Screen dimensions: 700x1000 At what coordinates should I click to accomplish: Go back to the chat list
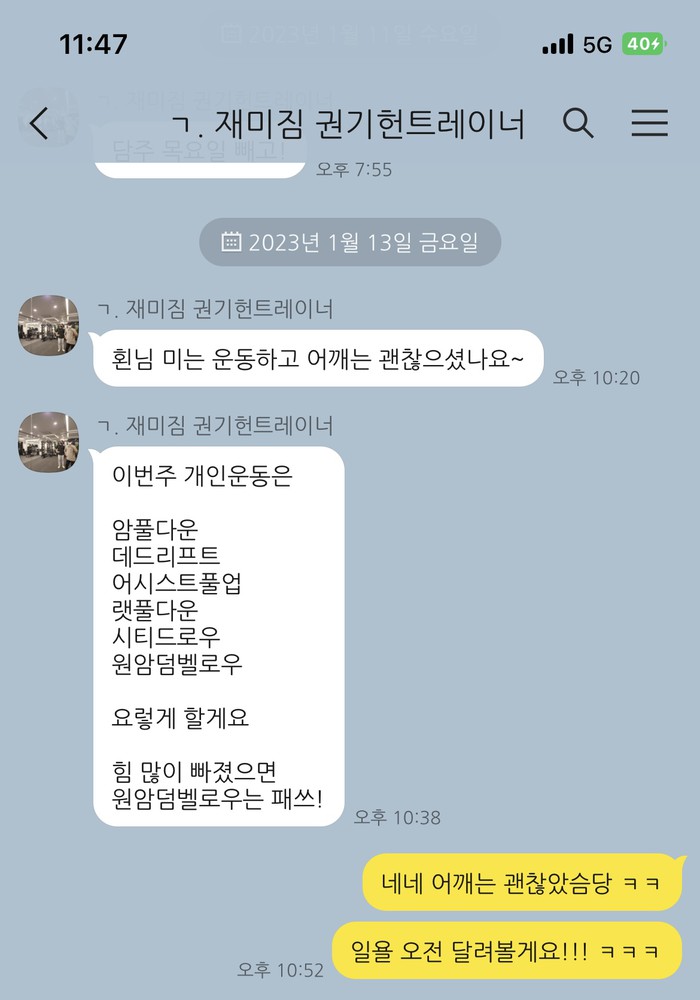pos(38,124)
